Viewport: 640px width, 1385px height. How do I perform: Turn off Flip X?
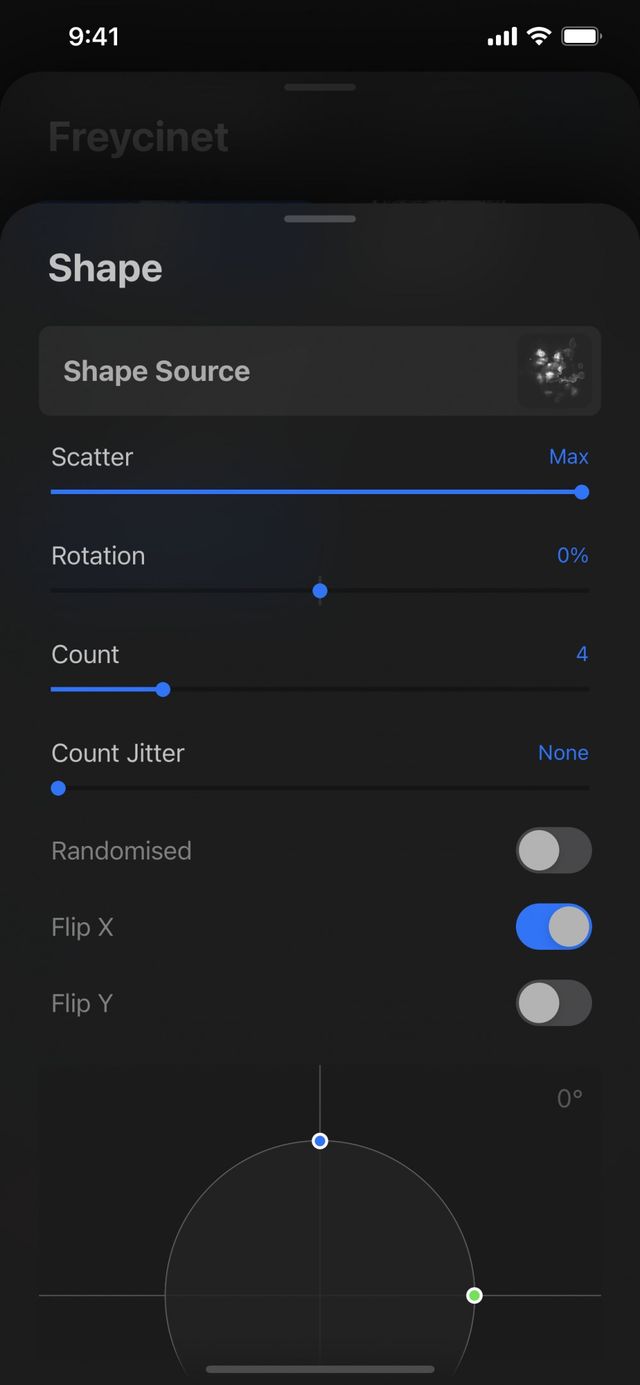(553, 927)
